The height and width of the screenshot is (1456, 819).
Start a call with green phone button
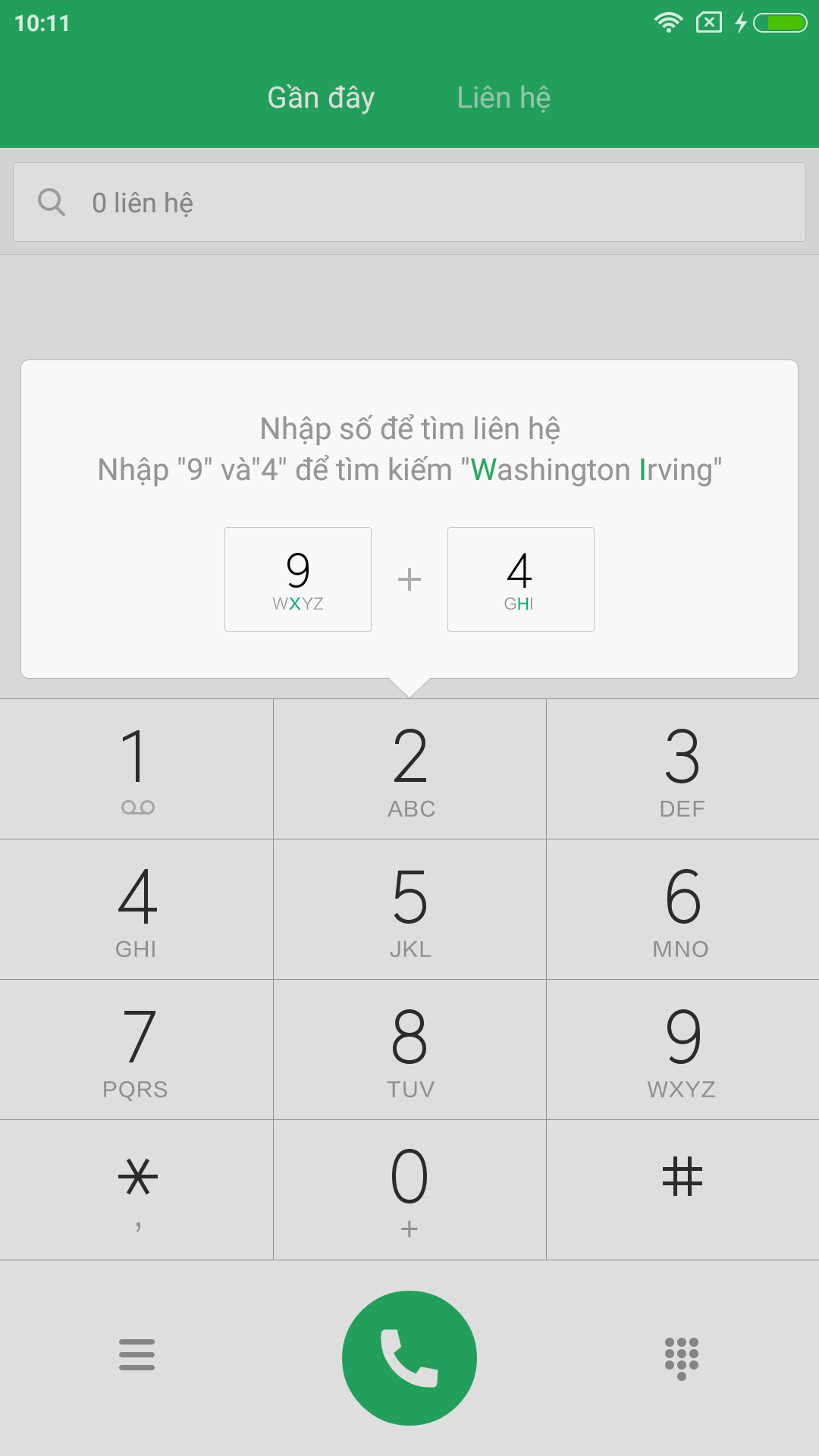click(x=409, y=1358)
